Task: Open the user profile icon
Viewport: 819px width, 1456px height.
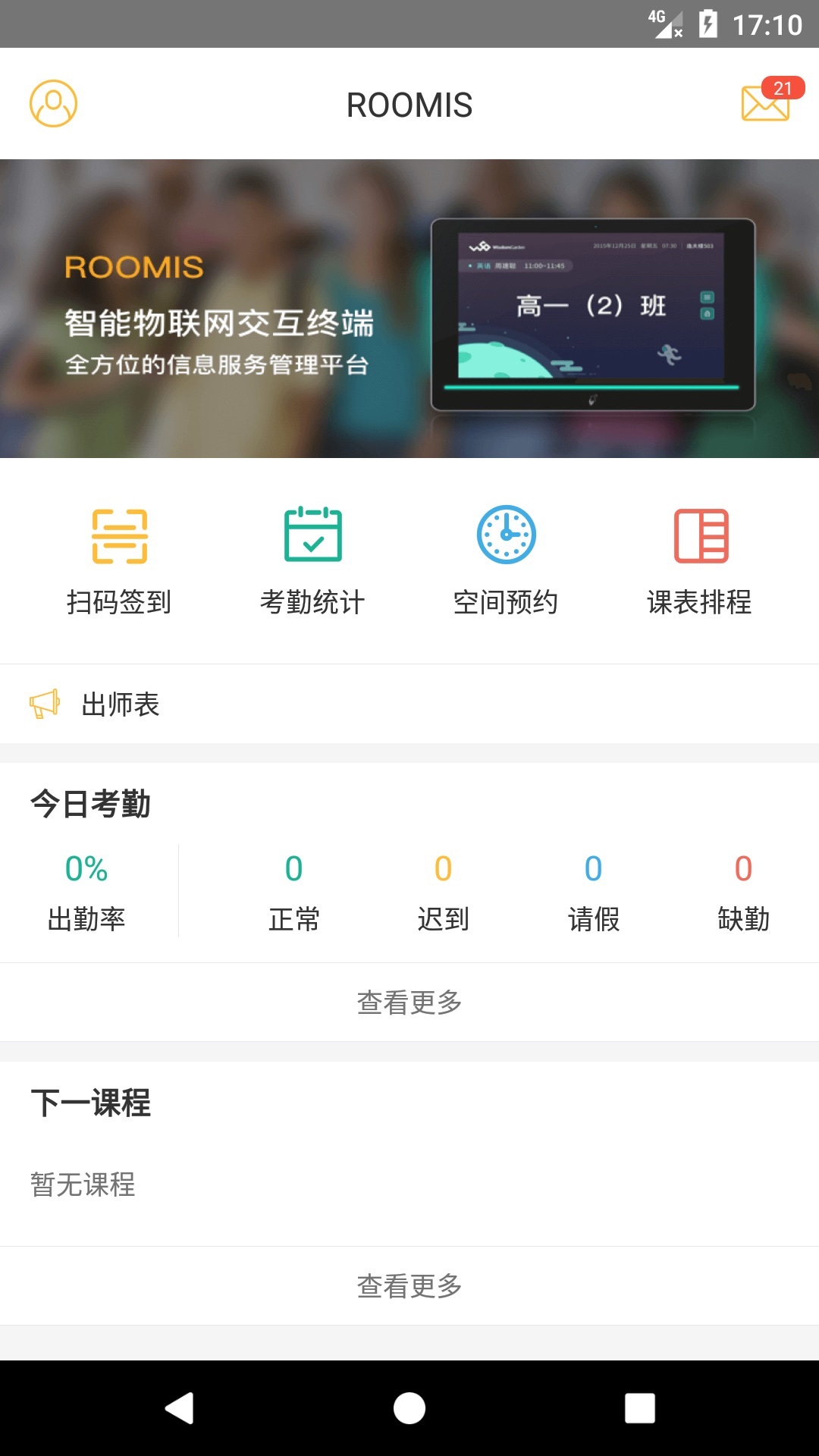Action: 53,104
